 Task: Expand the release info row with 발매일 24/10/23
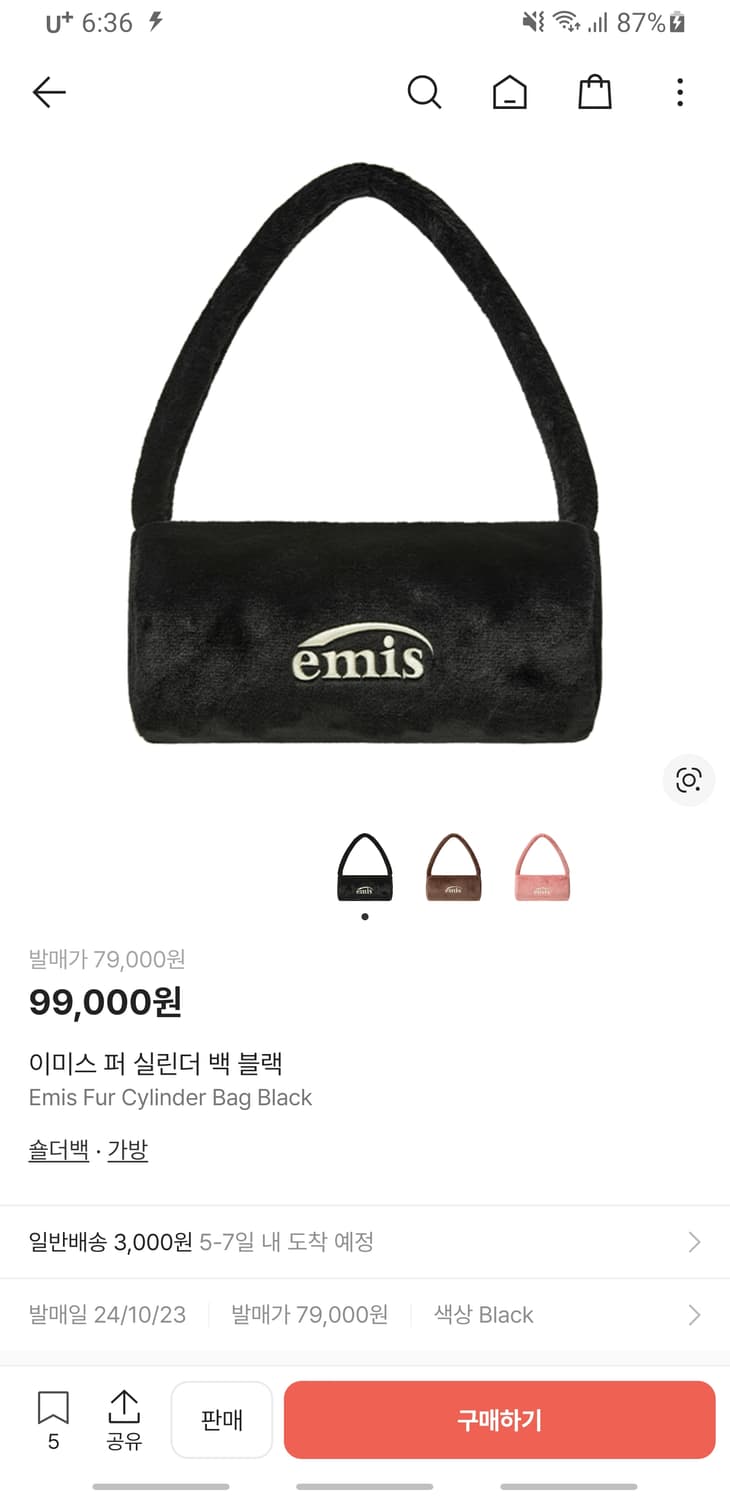tap(365, 1314)
